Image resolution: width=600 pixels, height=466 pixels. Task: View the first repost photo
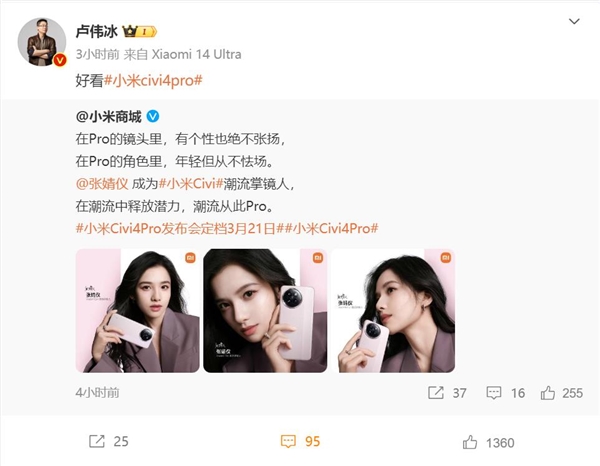coord(136,310)
